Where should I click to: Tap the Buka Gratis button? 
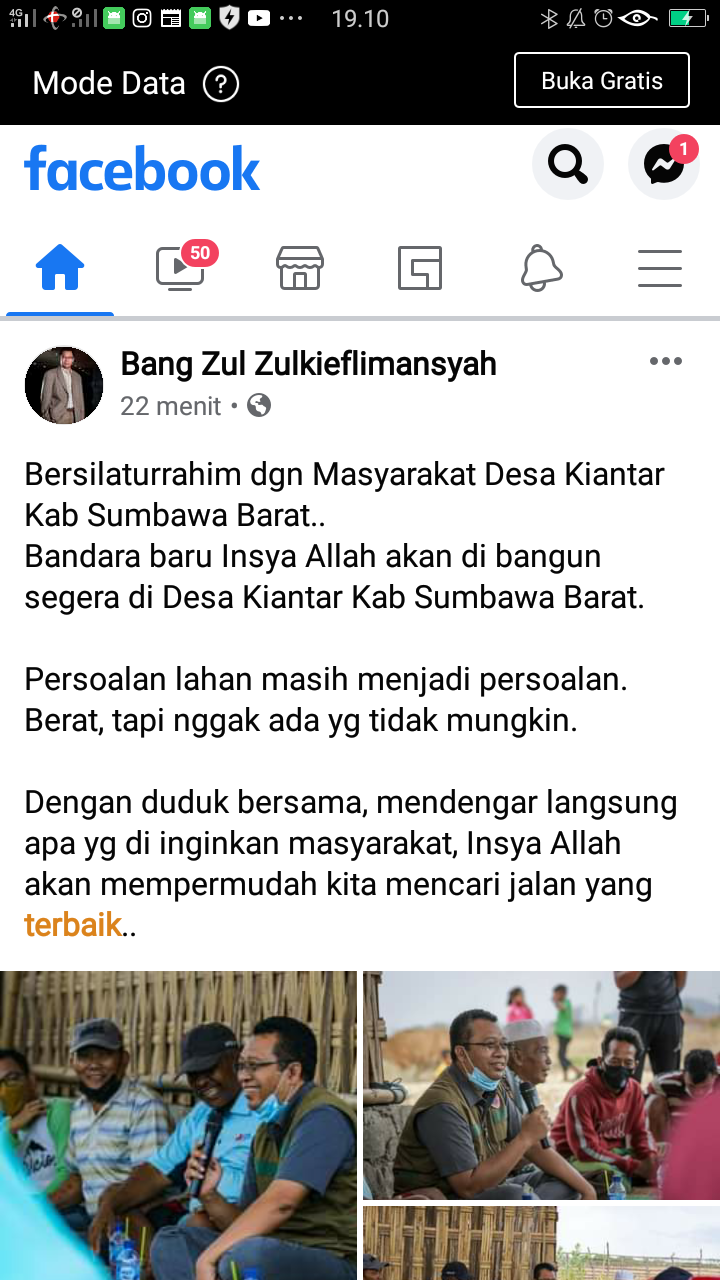pyautogui.click(x=601, y=80)
